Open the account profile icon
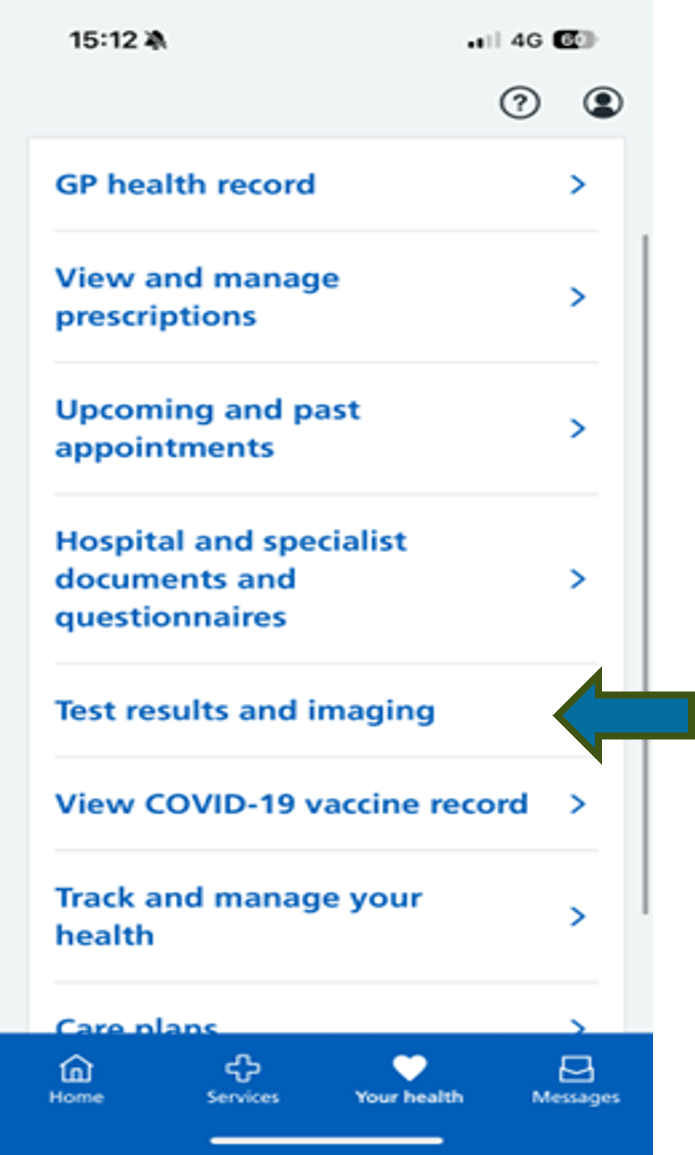 click(602, 103)
